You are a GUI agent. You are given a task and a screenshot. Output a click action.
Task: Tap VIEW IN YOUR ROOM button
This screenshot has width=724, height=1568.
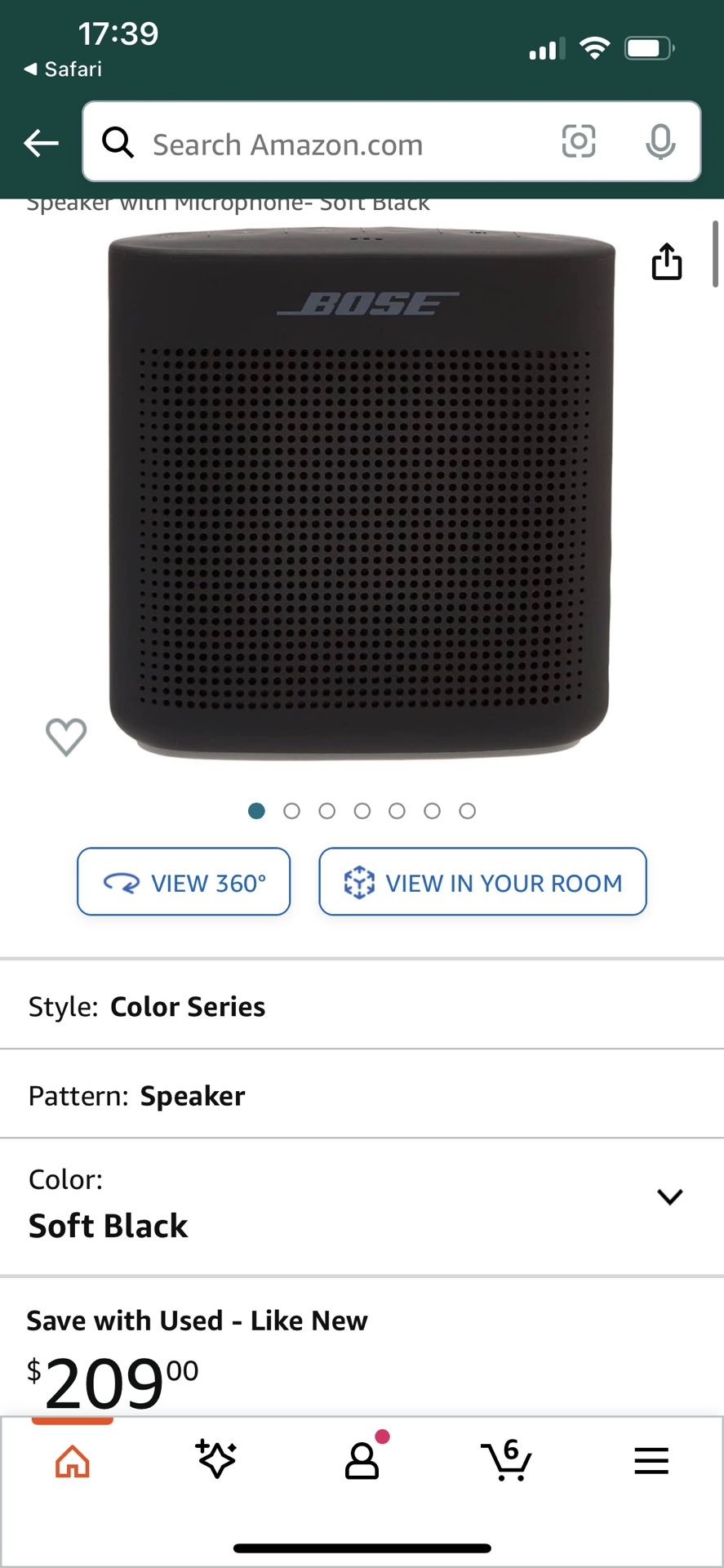coord(482,882)
